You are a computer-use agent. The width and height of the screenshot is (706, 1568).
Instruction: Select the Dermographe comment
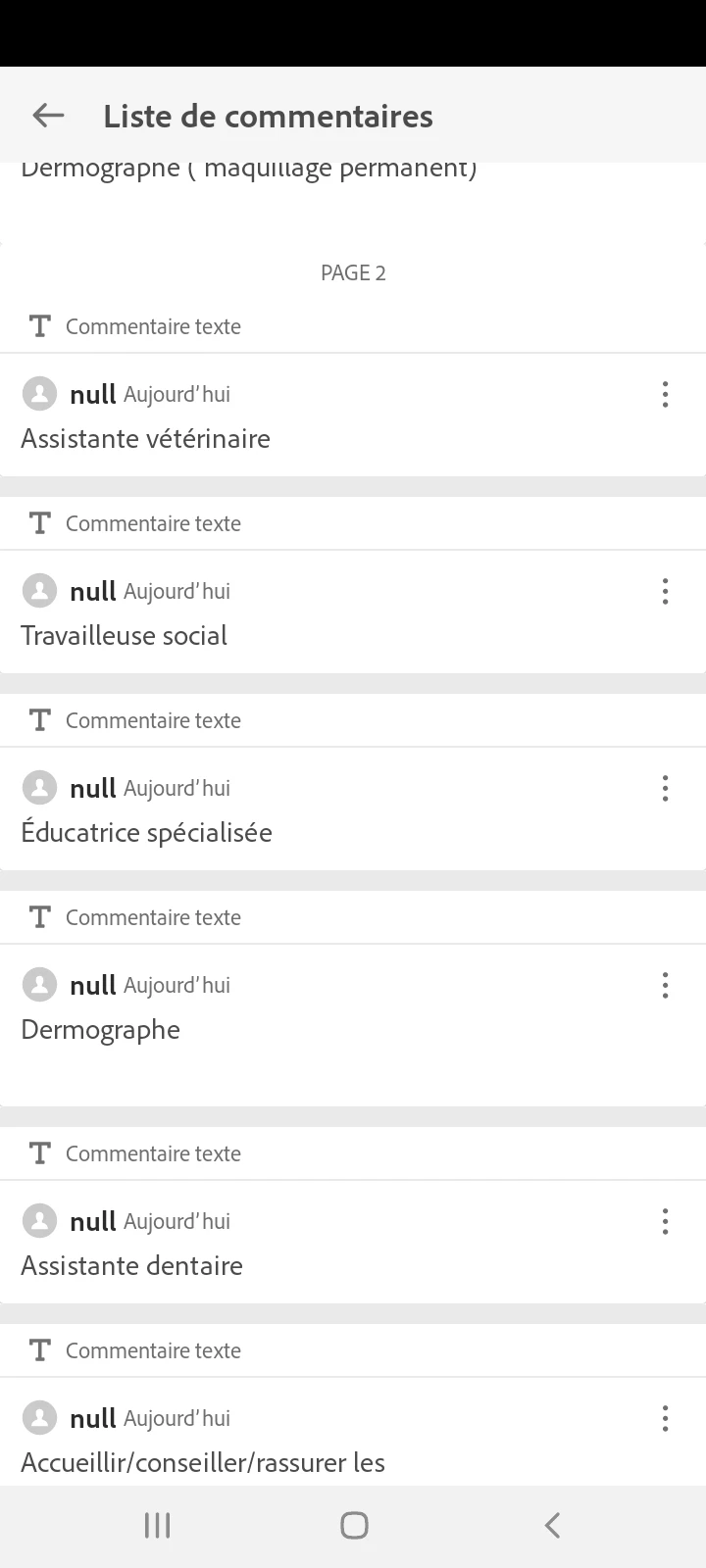(x=100, y=1030)
